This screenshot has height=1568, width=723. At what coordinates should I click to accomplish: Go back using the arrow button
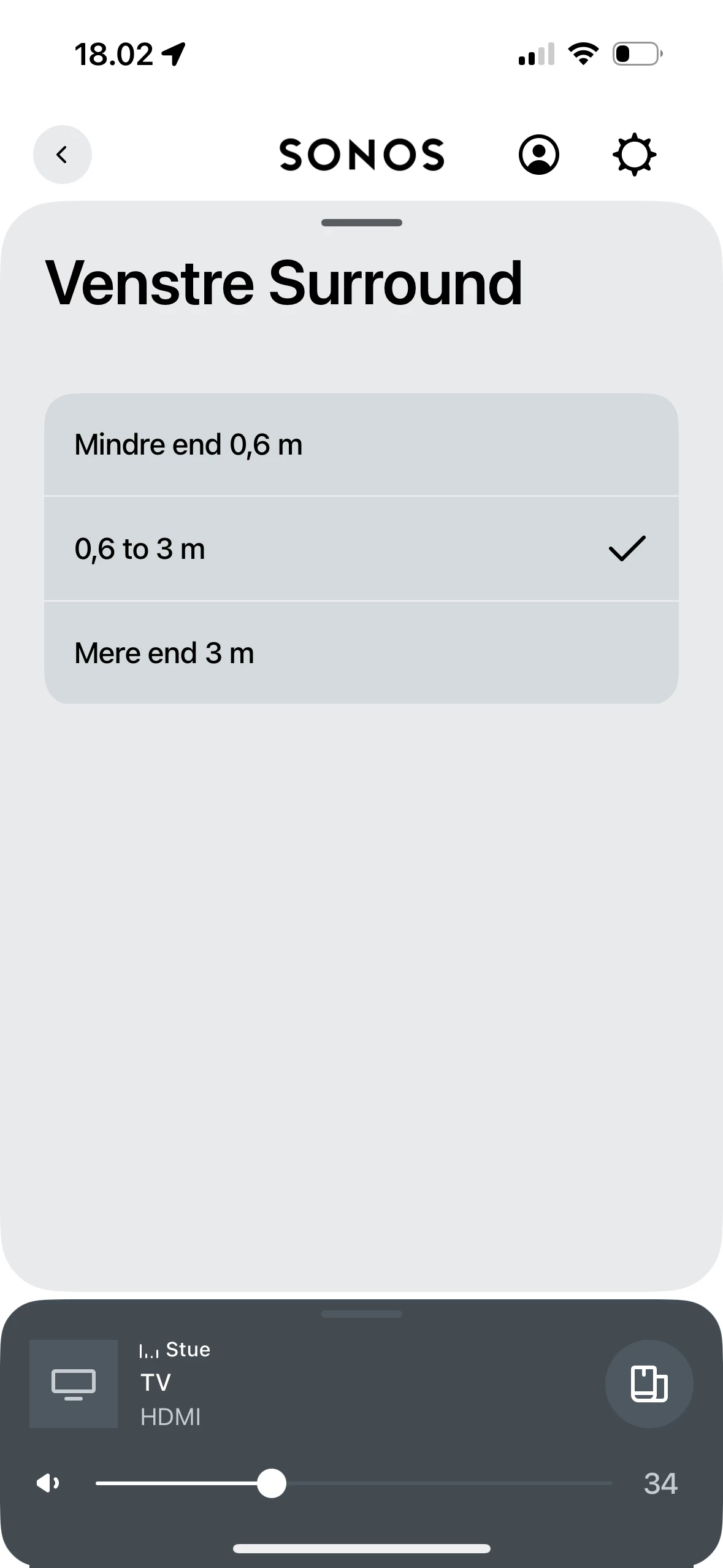[x=62, y=155]
